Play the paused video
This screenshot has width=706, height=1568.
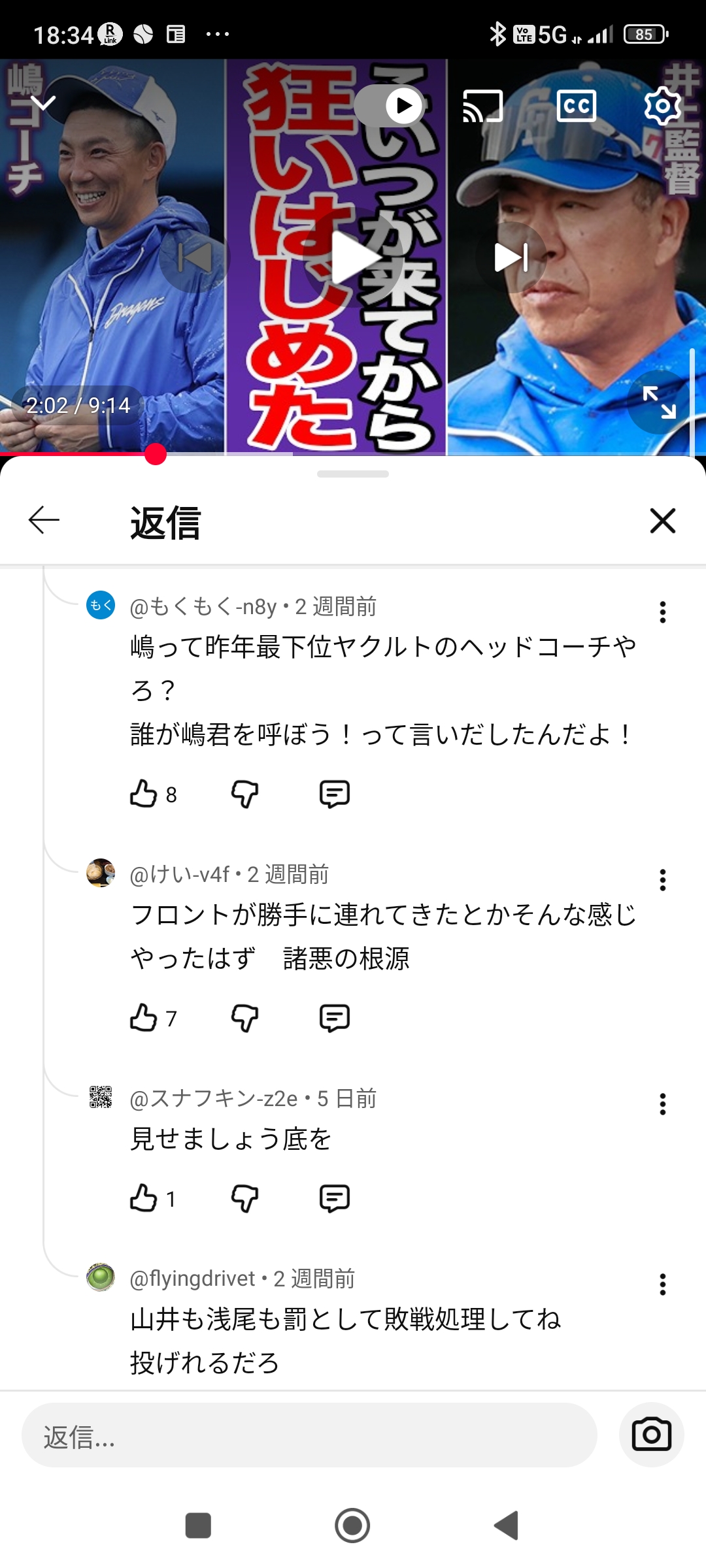tap(353, 257)
